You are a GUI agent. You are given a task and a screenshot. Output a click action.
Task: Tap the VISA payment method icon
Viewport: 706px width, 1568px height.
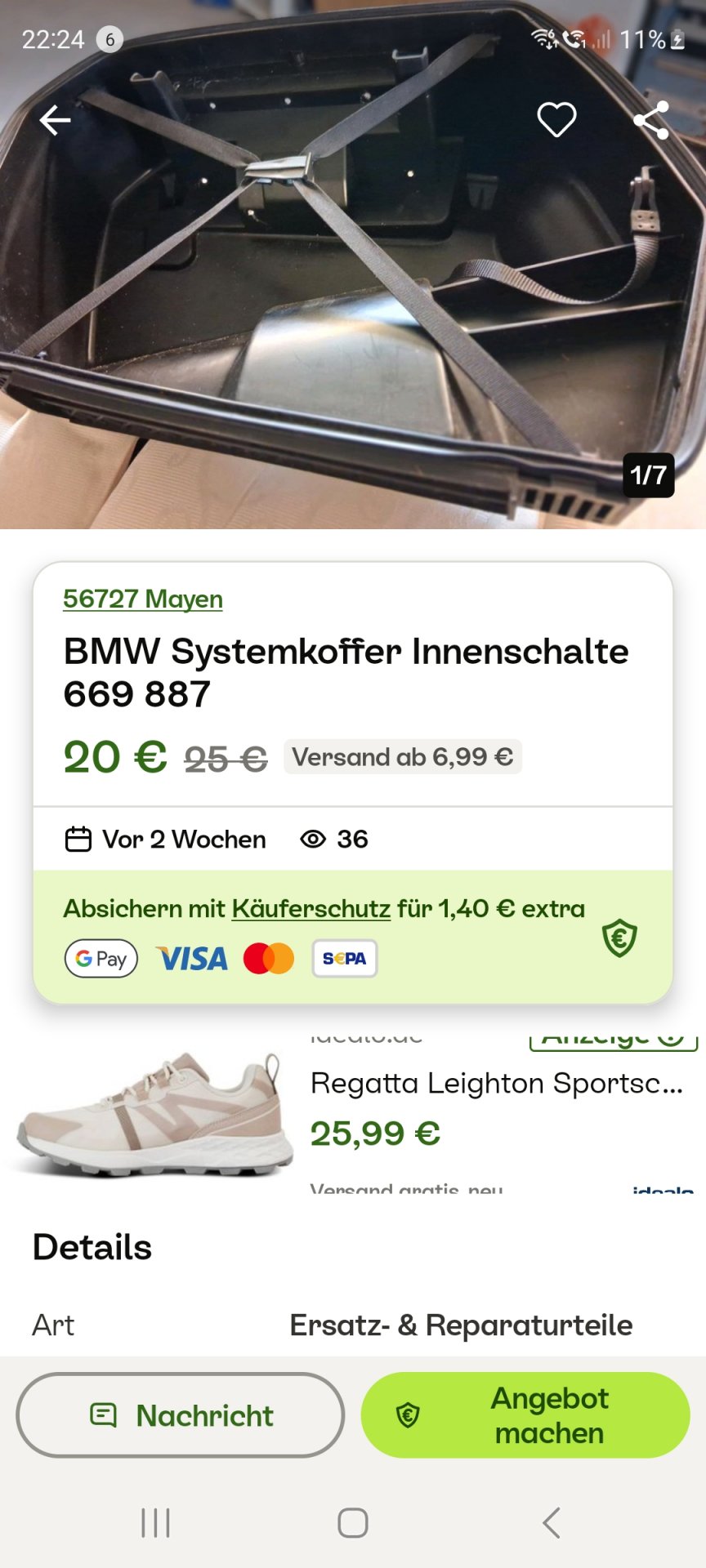(193, 957)
